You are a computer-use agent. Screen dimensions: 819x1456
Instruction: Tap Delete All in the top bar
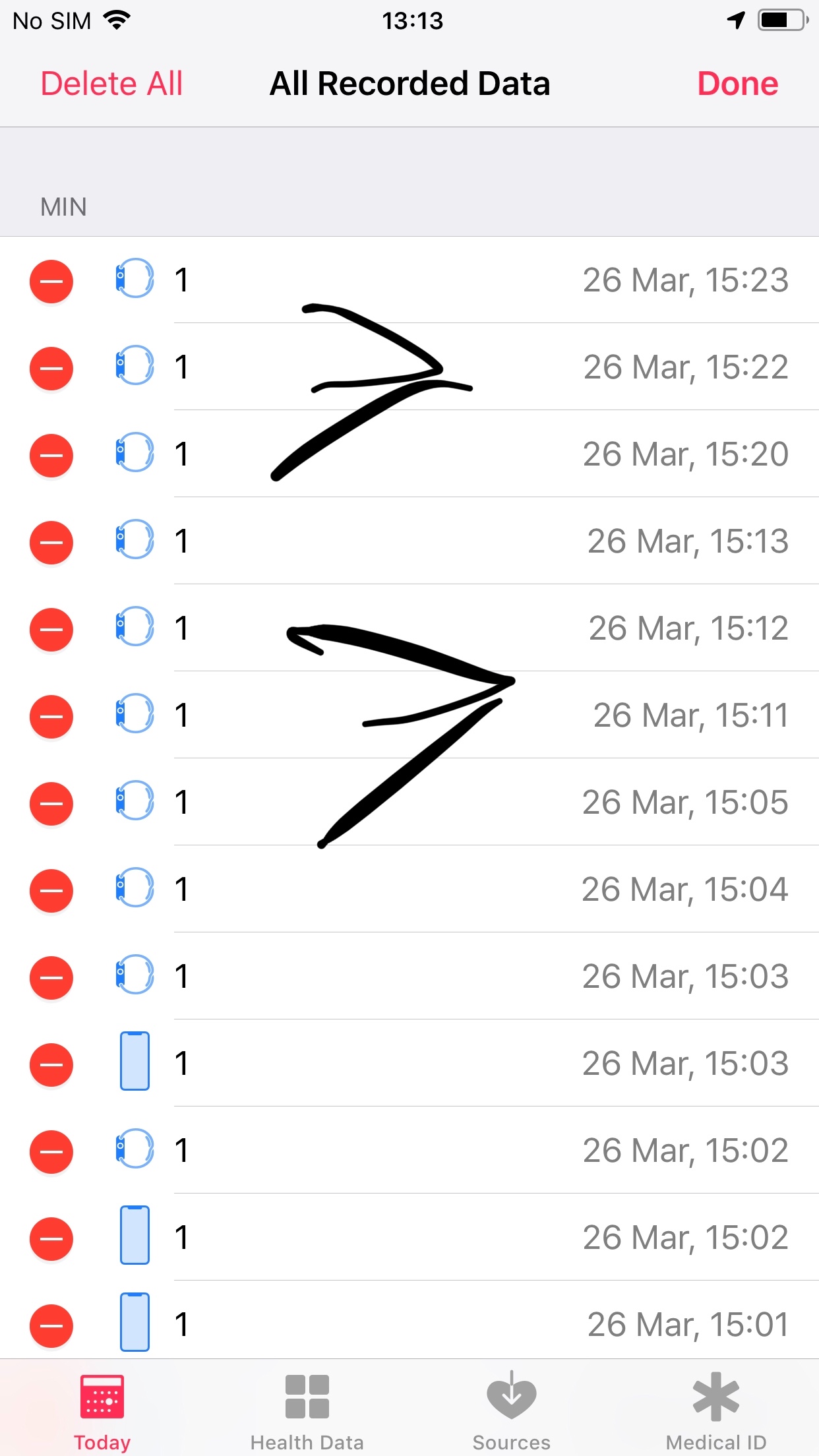[x=111, y=84]
